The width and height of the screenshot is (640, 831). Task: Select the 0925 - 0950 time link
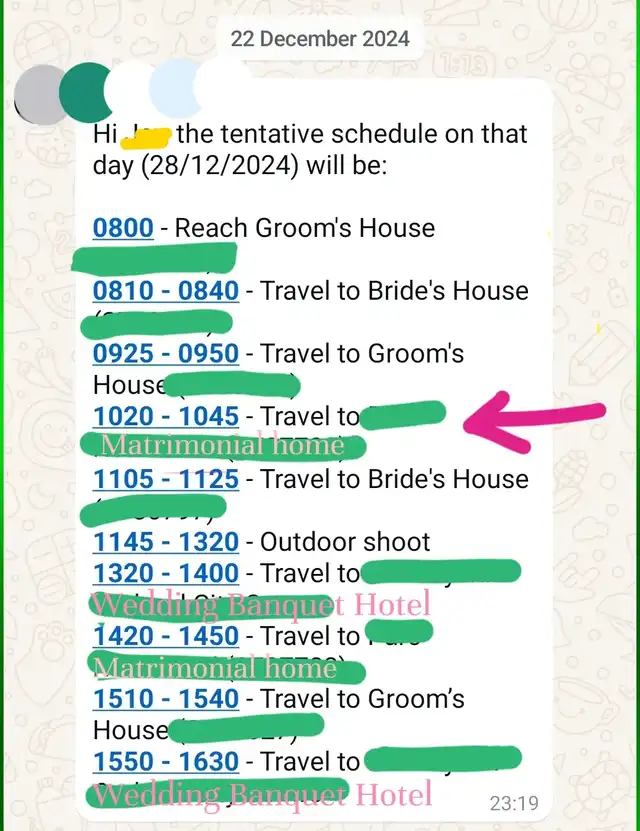[x=166, y=354]
